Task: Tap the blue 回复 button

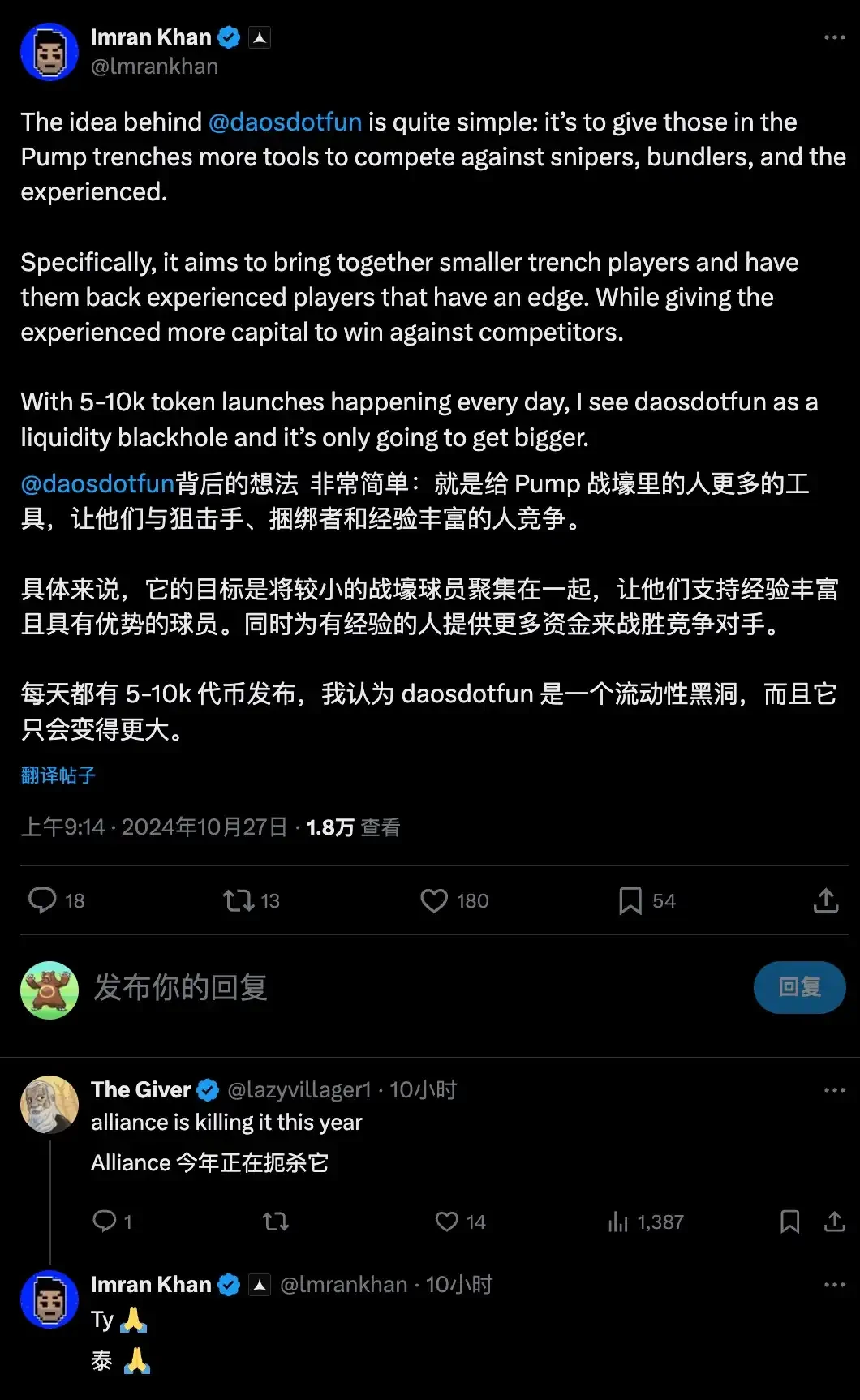Action: (799, 987)
